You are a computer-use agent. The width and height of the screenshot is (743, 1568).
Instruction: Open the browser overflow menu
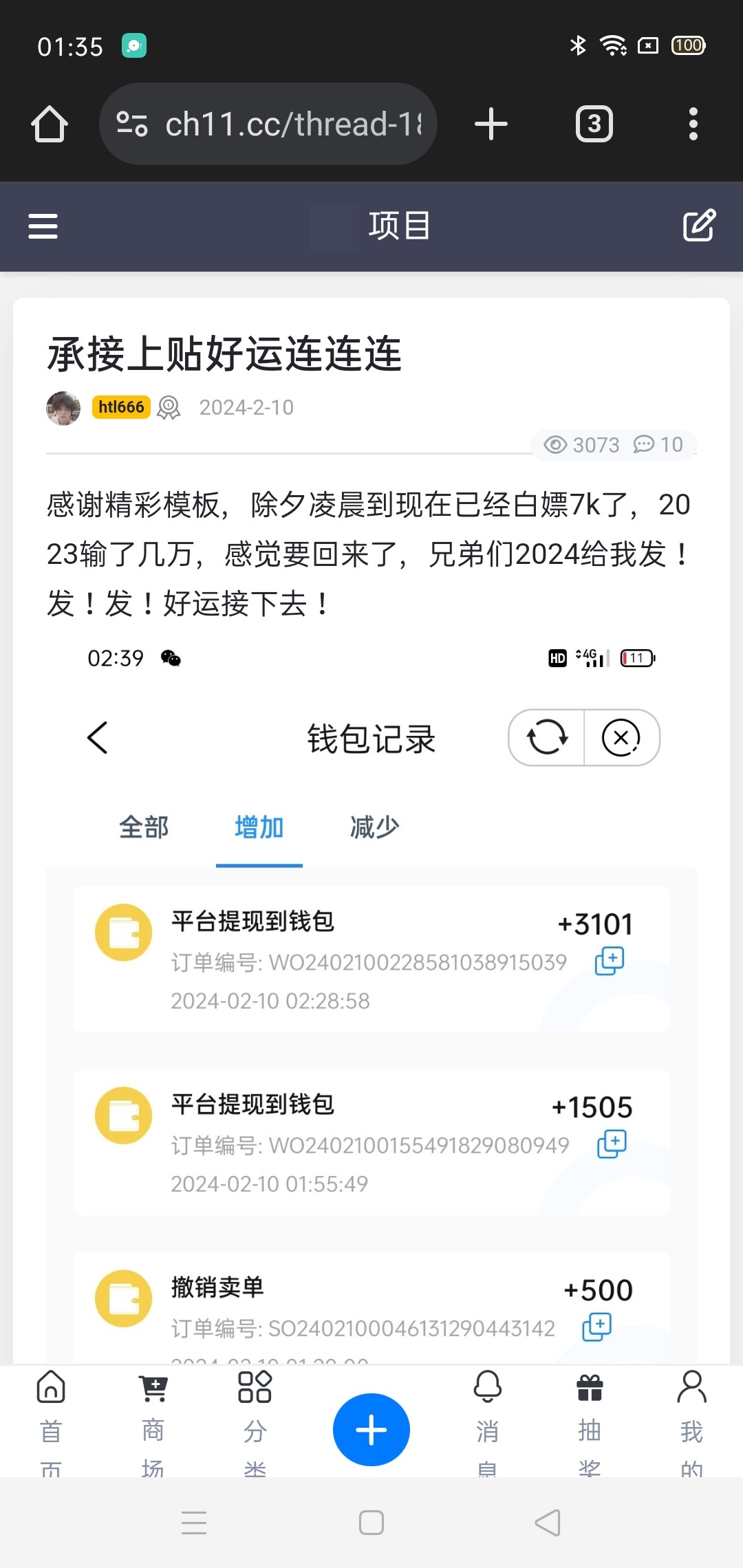[x=693, y=124]
